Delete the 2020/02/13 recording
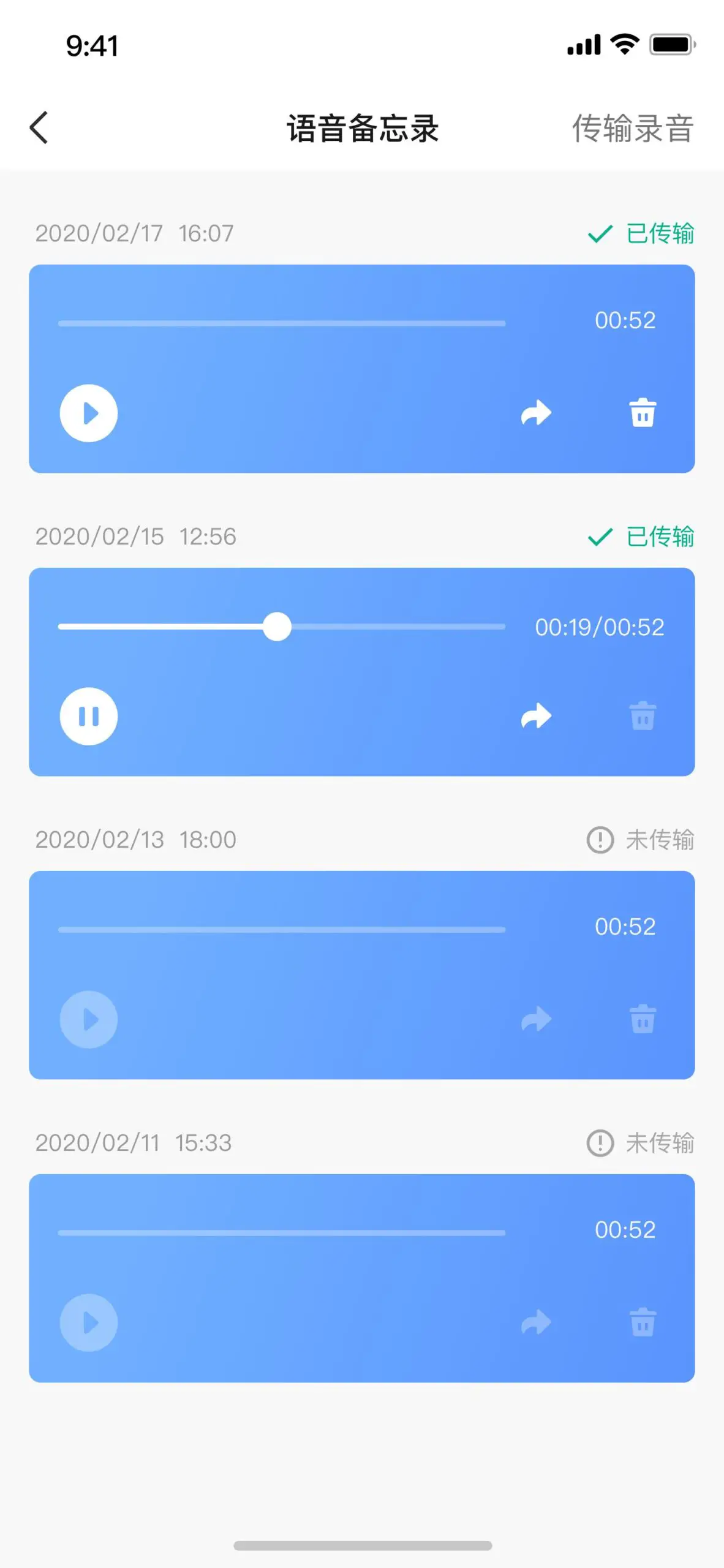 point(643,1018)
